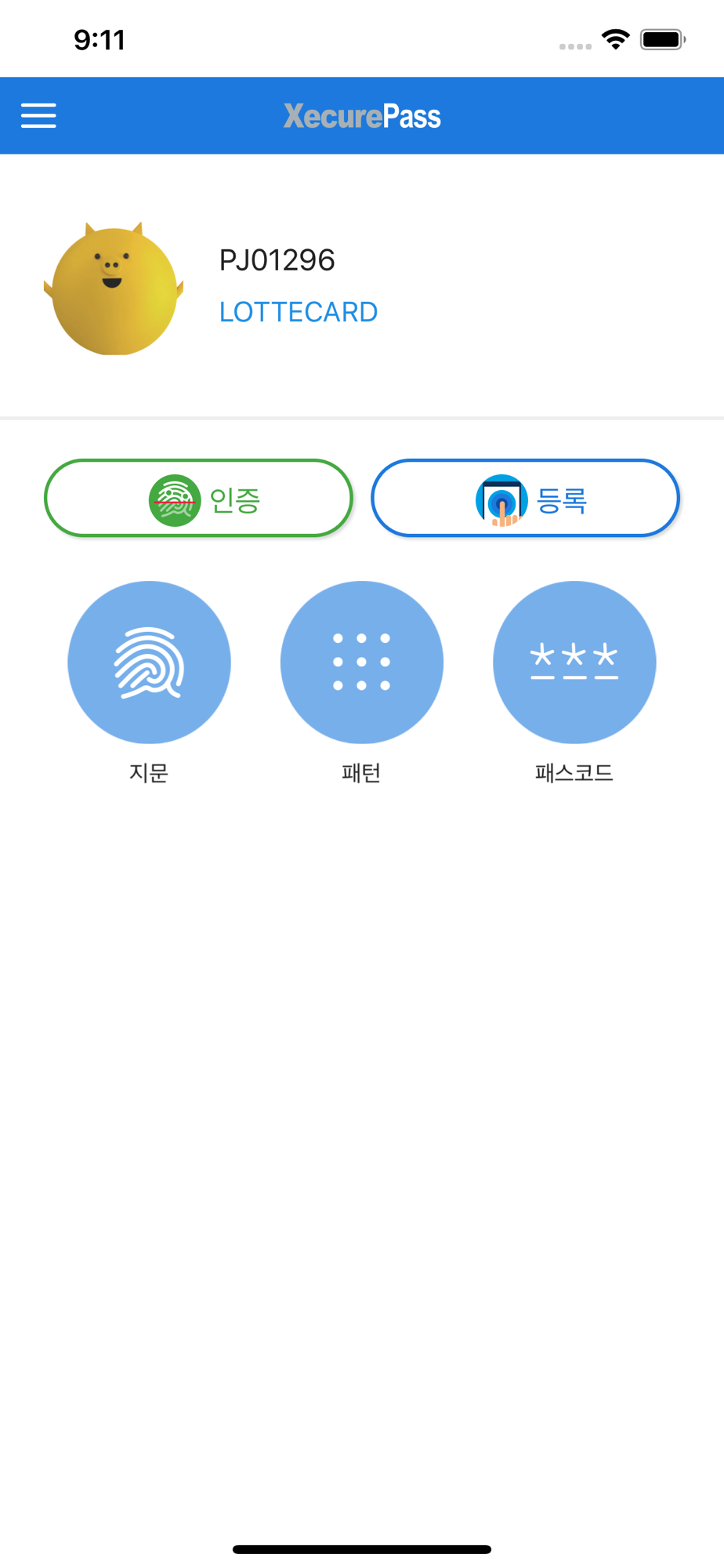Choose 패턴 pattern method

click(361, 662)
